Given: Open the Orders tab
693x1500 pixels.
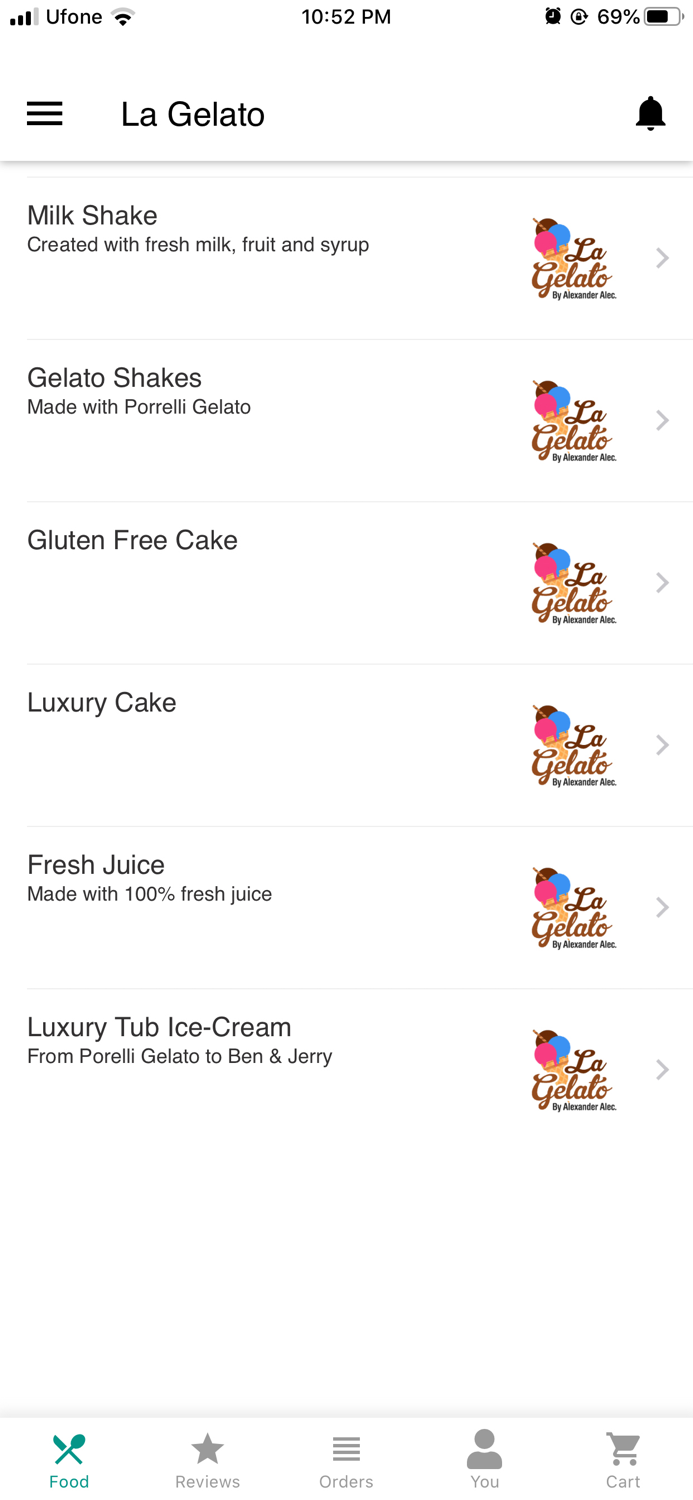Looking at the screenshot, I should 346,1460.
